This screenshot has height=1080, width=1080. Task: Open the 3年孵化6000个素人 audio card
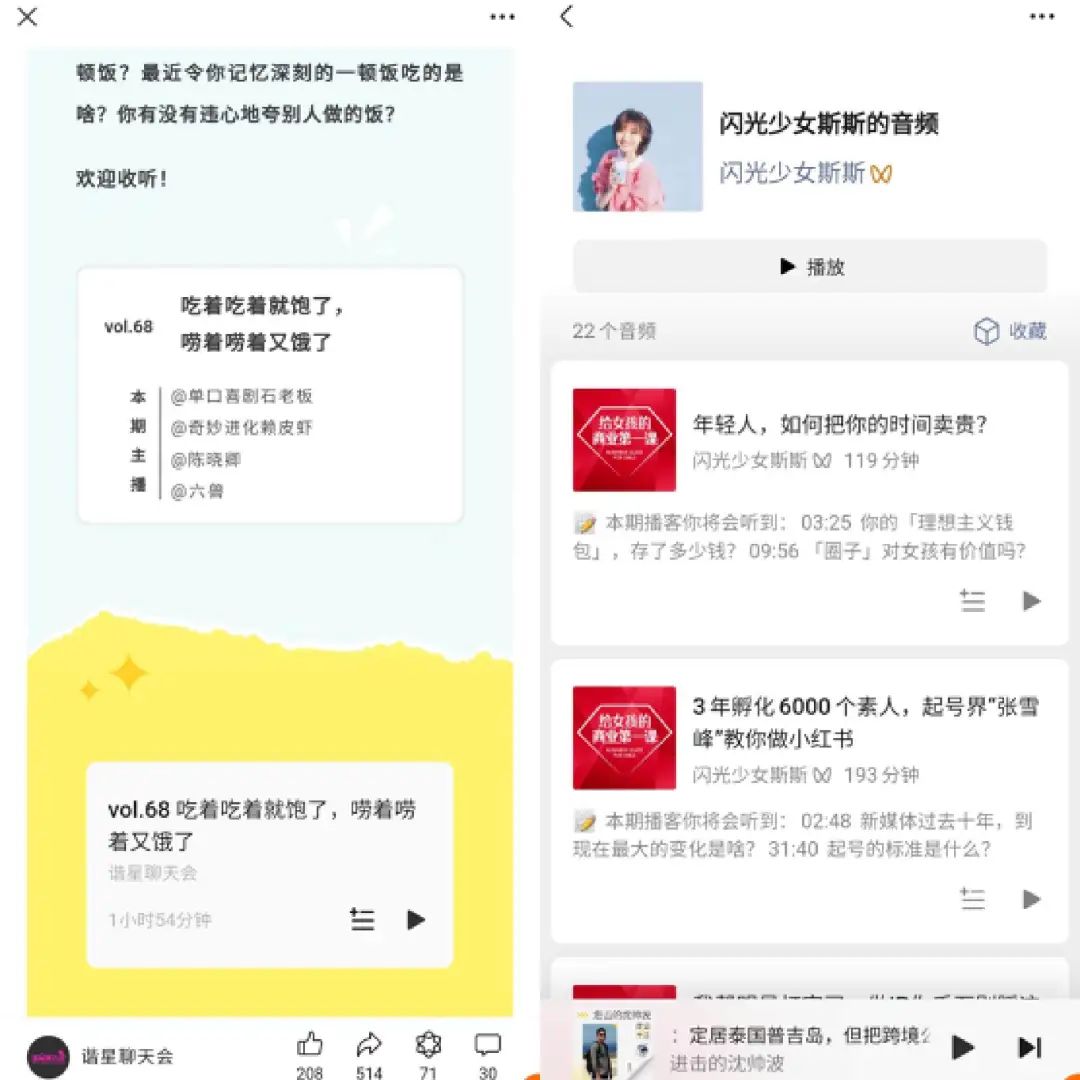[865, 722]
